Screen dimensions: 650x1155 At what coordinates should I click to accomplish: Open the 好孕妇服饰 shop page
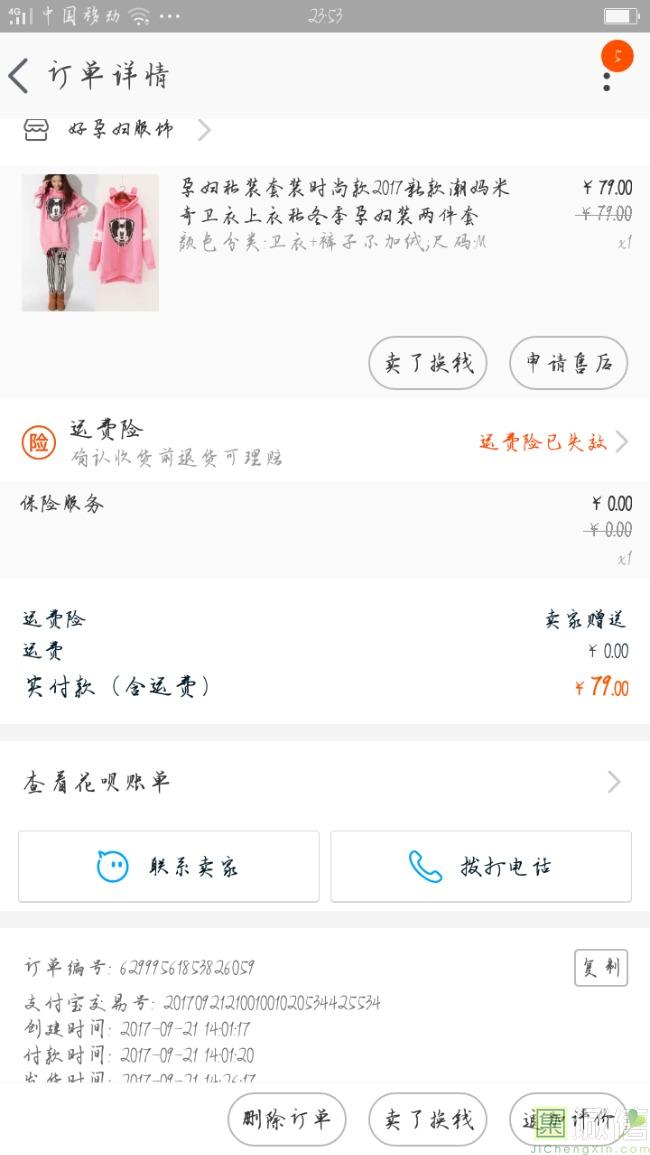tap(120, 130)
